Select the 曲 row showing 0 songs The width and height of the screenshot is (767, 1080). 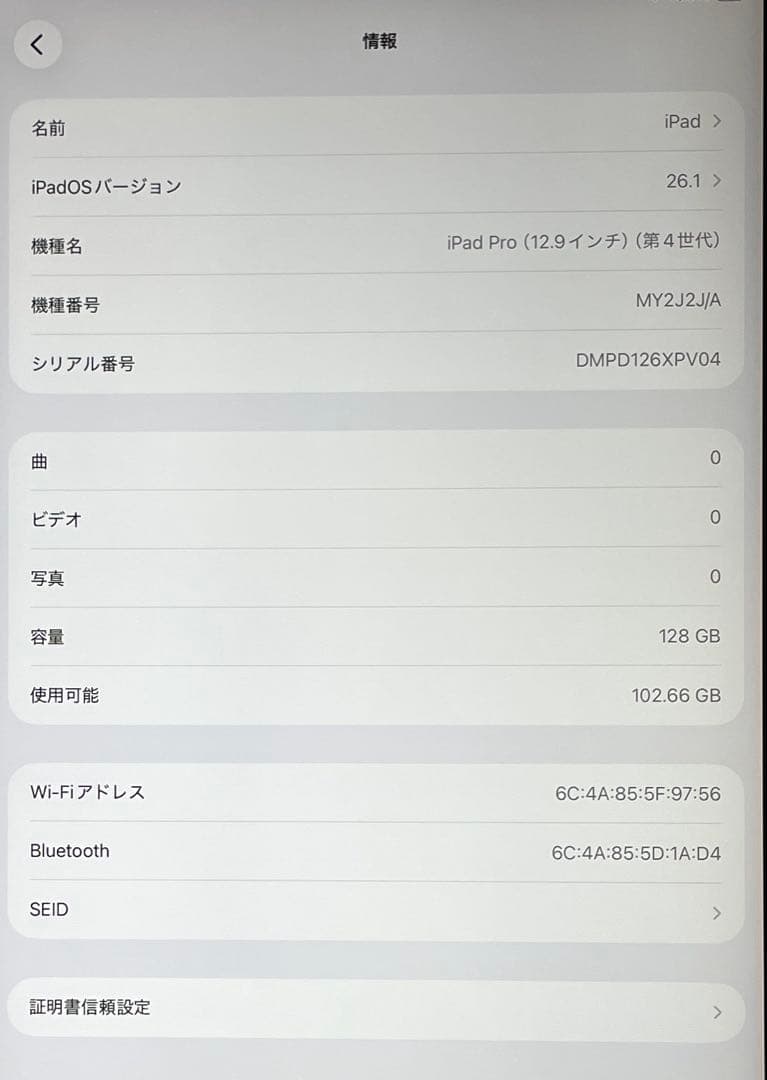tap(300, 459)
